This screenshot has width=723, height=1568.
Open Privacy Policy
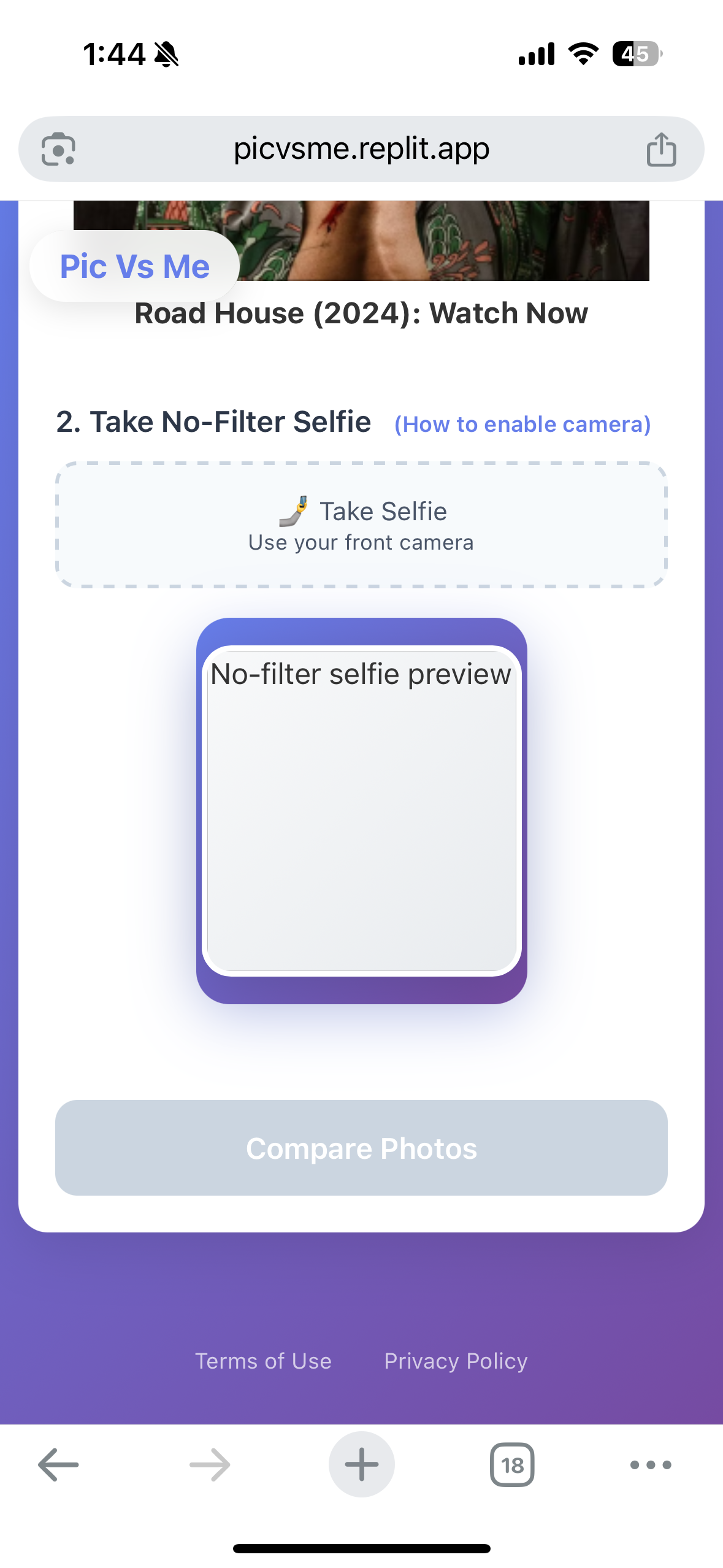pyautogui.click(x=456, y=1361)
